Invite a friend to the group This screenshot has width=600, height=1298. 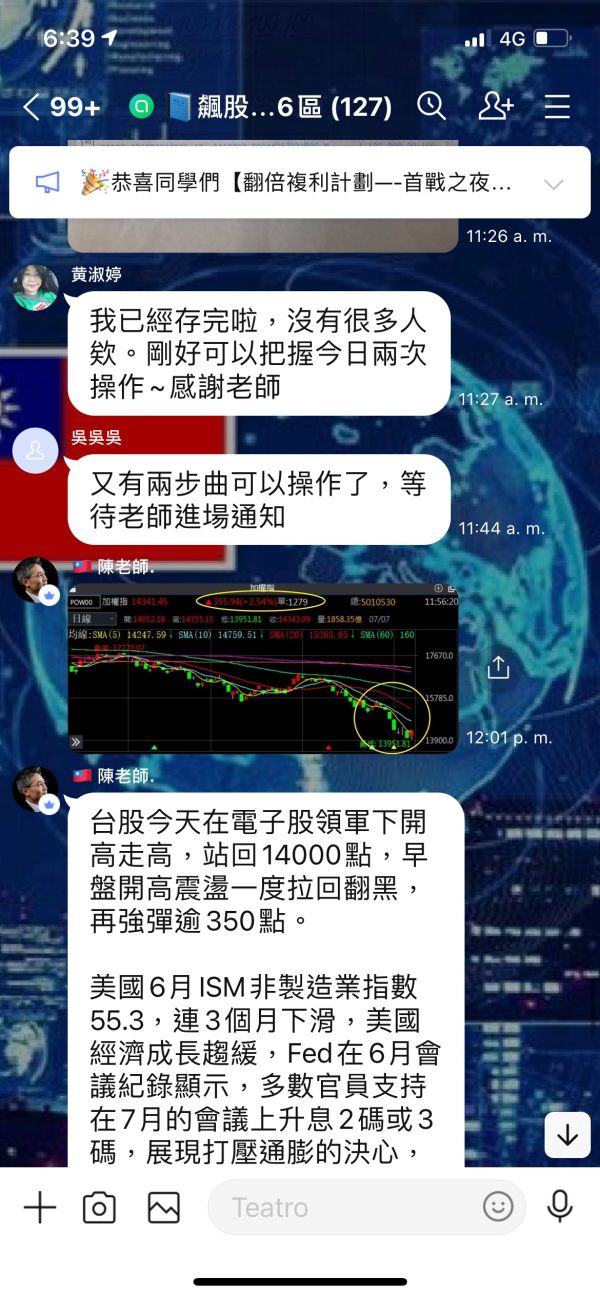[x=495, y=106]
